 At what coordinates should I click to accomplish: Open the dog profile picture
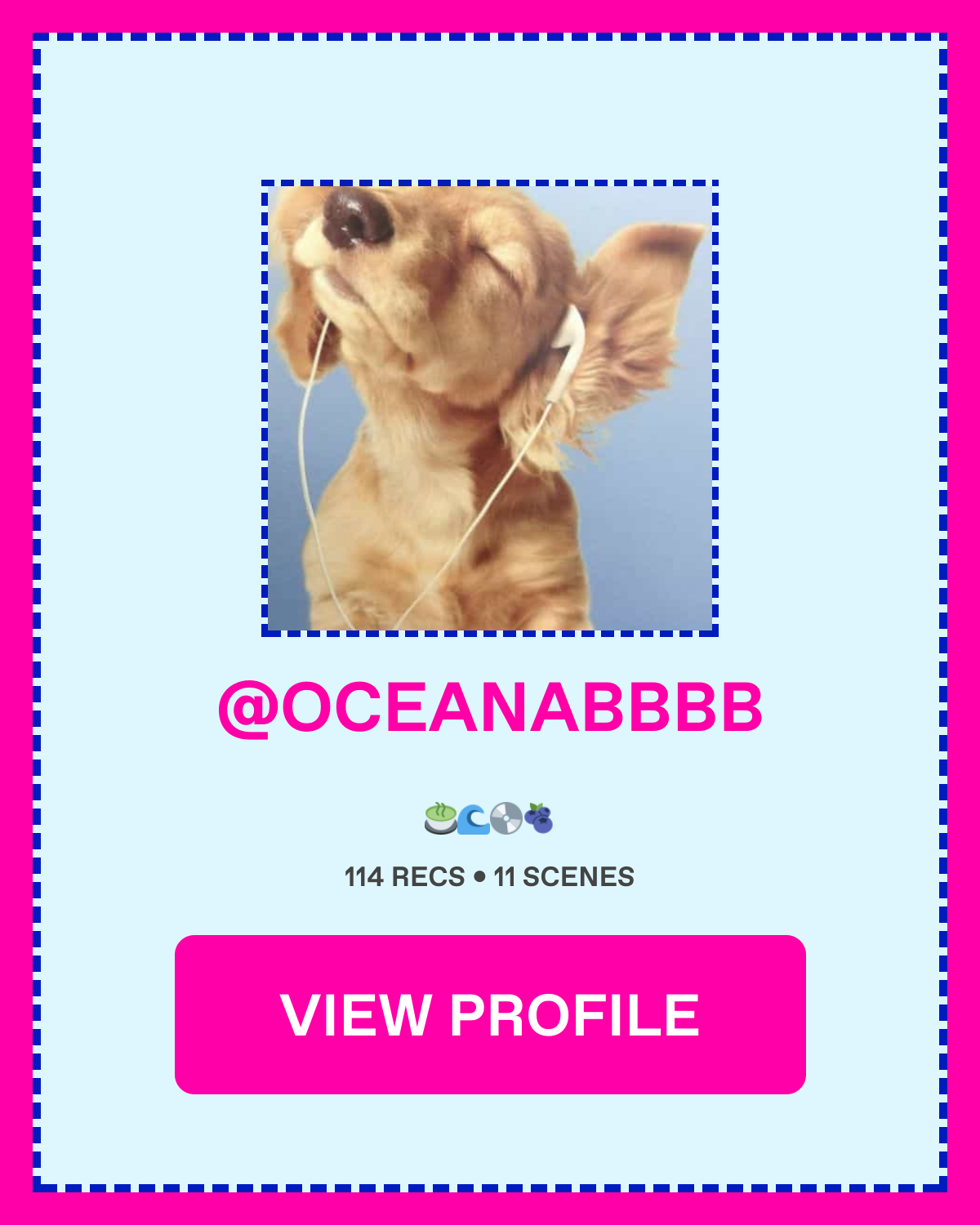(x=490, y=408)
